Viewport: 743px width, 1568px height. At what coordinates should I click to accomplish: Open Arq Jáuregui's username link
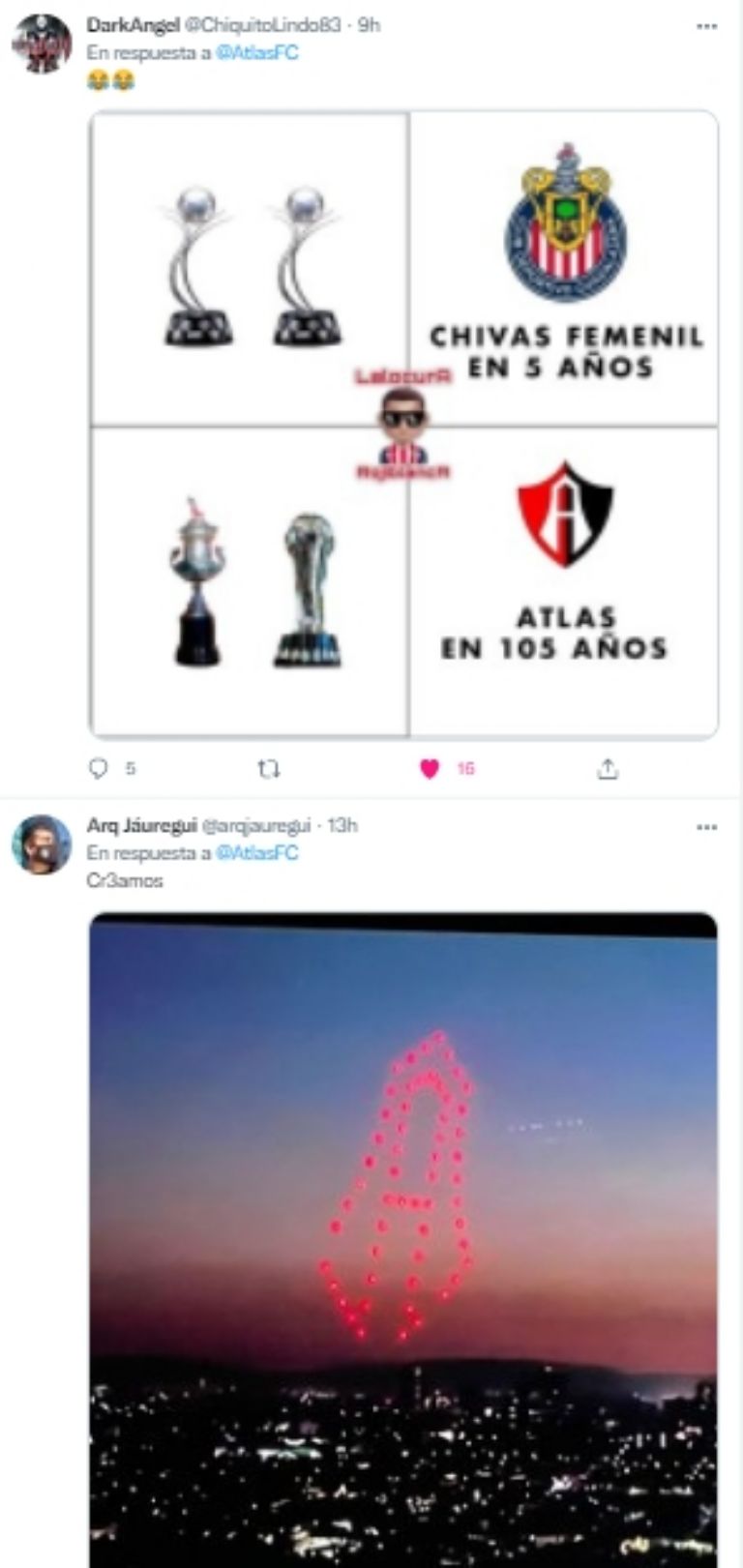coord(141,825)
